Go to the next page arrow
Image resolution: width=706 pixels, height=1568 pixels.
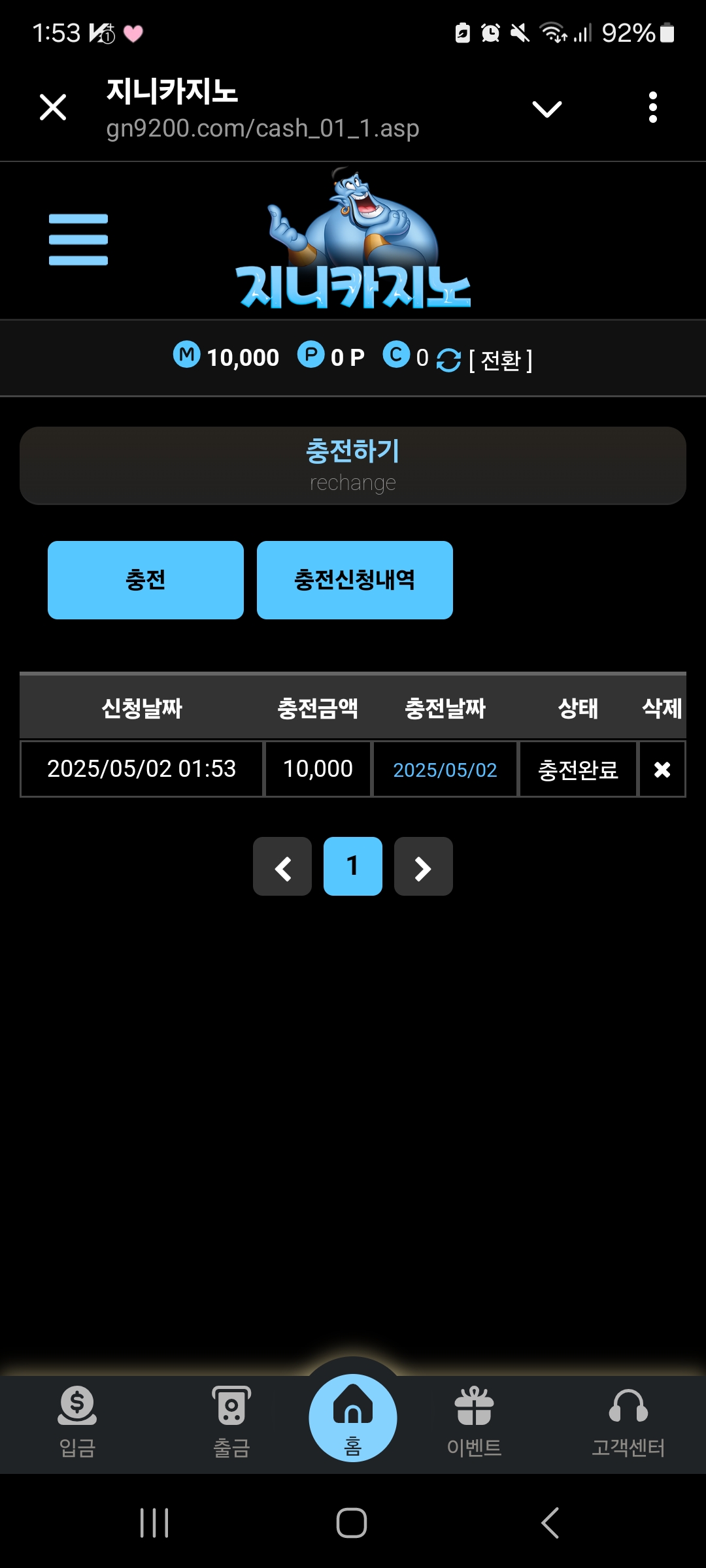tap(424, 867)
